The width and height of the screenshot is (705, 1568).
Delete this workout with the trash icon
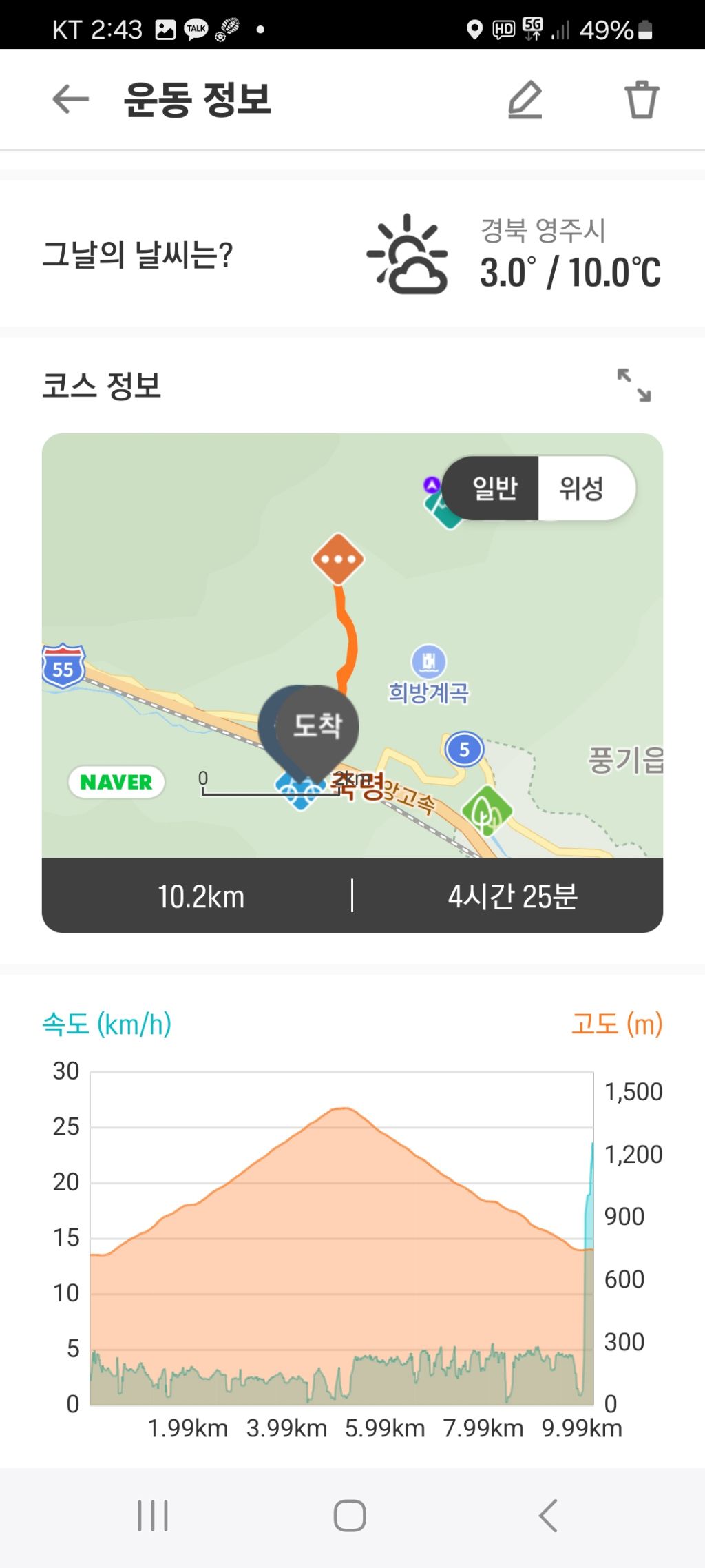coord(641,100)
